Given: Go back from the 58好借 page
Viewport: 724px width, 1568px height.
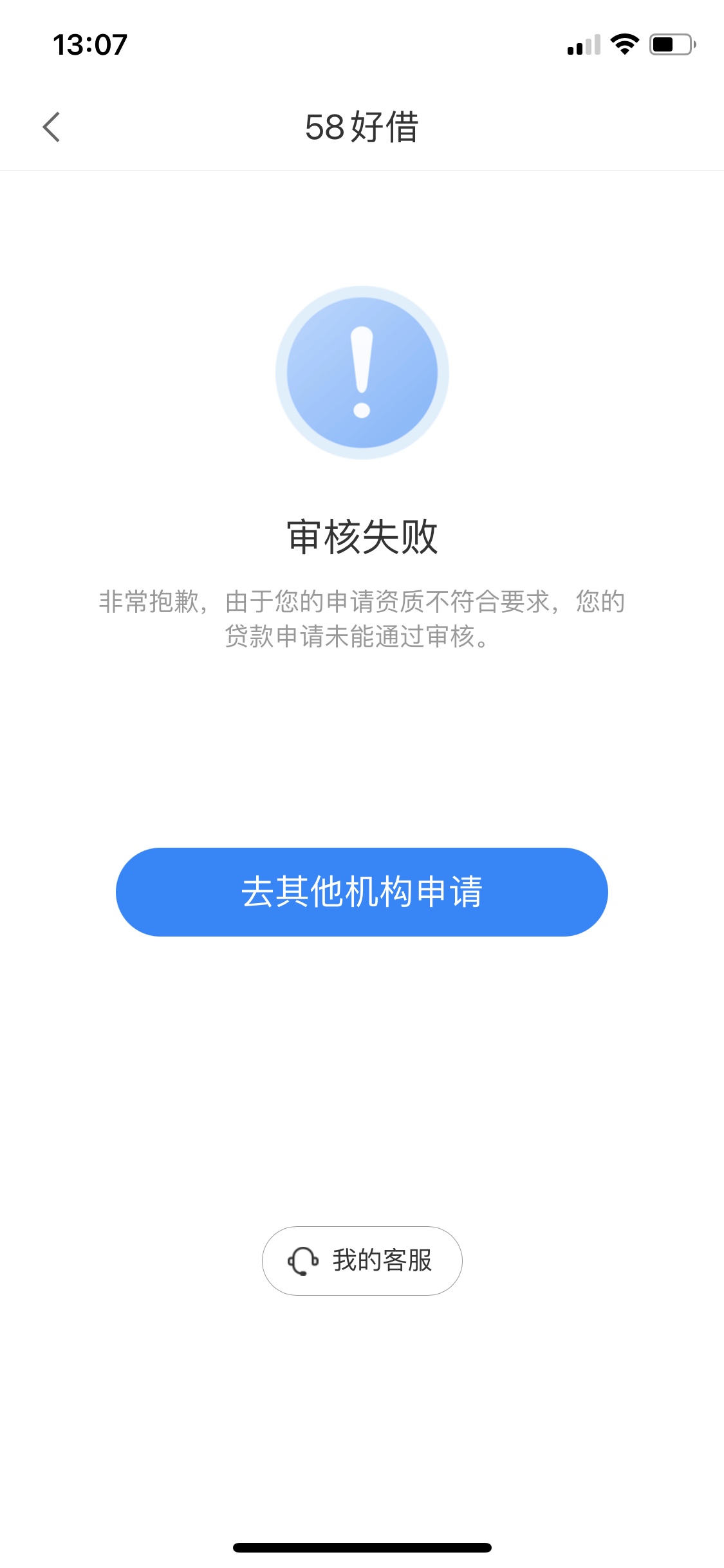Looking at the screenshot, I should click(x=51, y=127).
